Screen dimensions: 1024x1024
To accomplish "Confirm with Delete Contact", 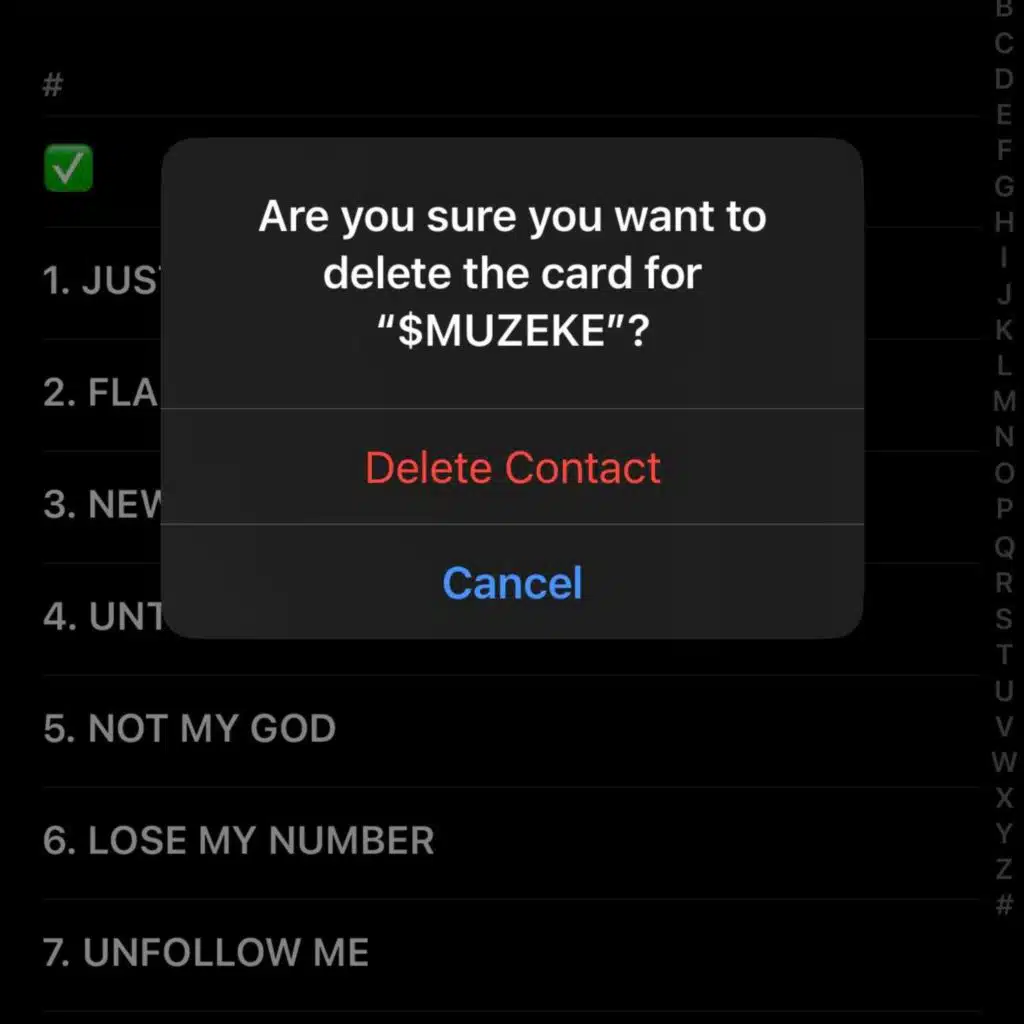I will point(513,467).
